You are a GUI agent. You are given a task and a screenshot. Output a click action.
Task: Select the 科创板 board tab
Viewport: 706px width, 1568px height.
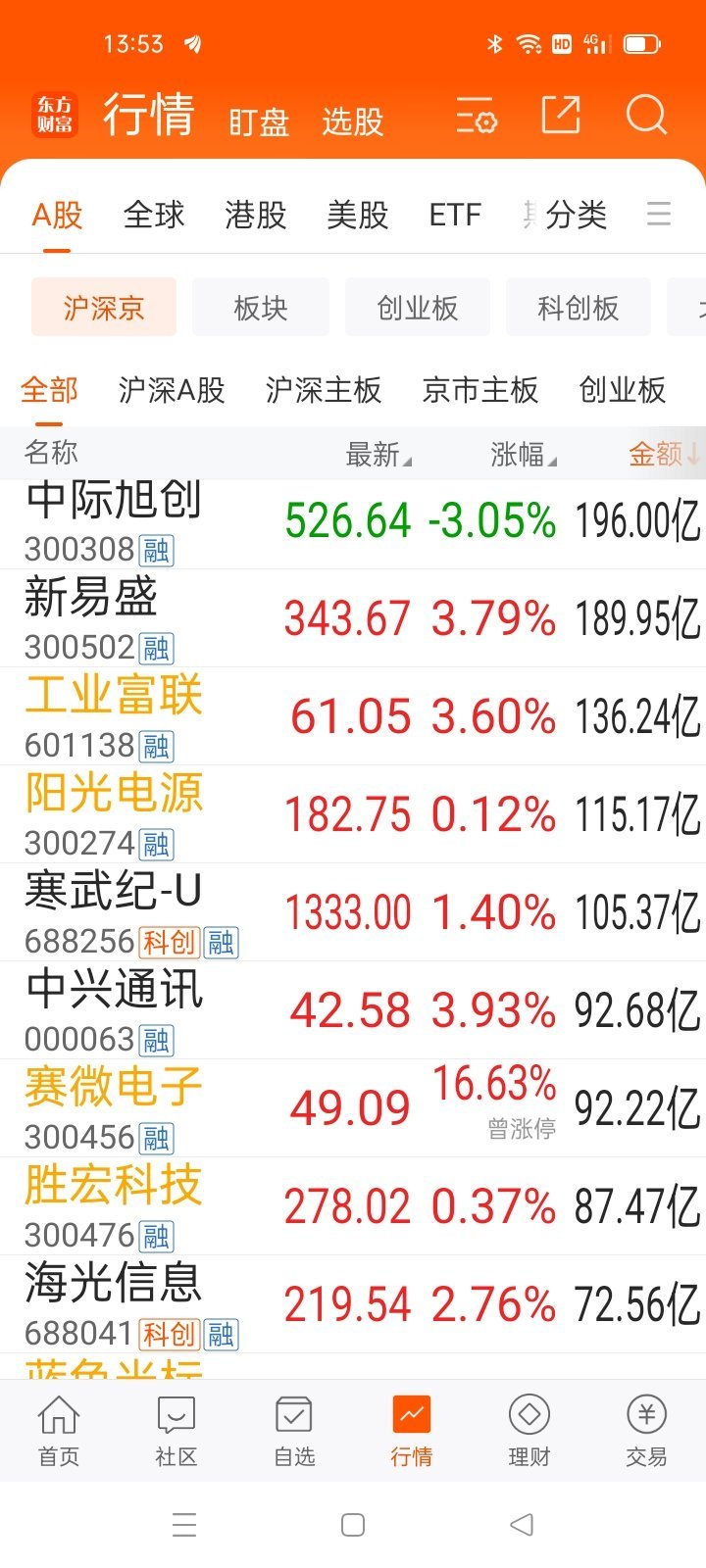coord(579,307)
